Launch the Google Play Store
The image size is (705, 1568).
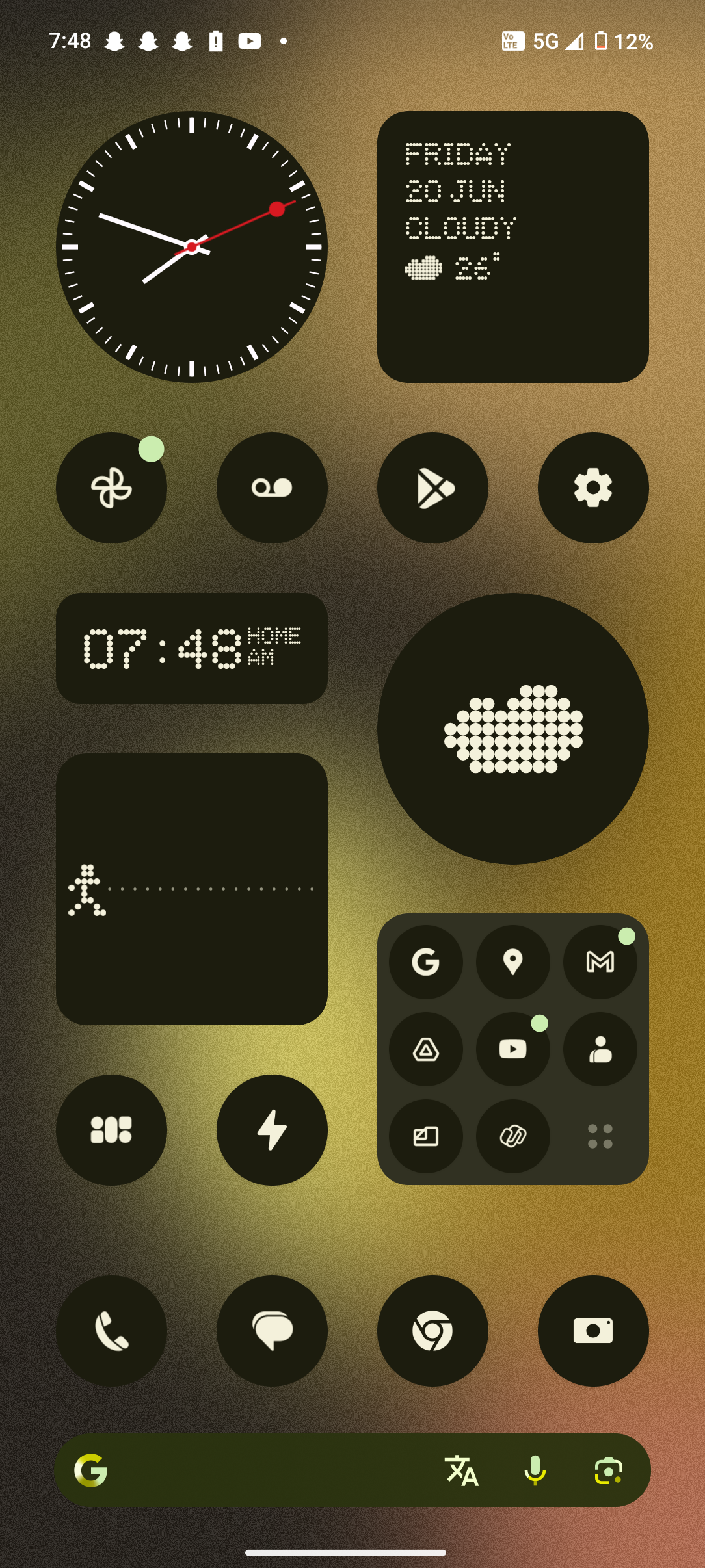432,488
